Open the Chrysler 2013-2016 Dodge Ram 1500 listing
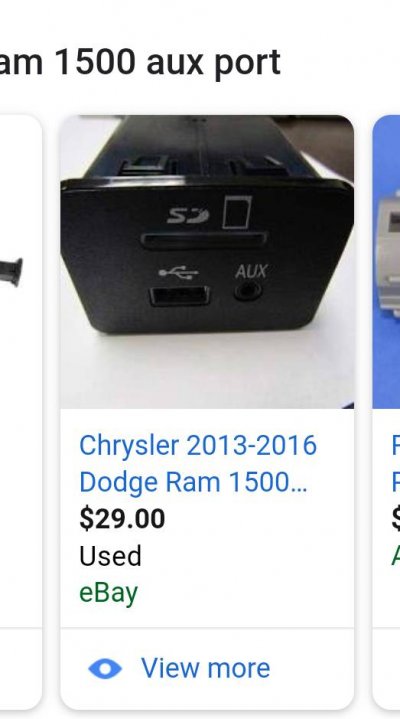The height and width of the screenshot is (719, 400). [x=198, y=464]
